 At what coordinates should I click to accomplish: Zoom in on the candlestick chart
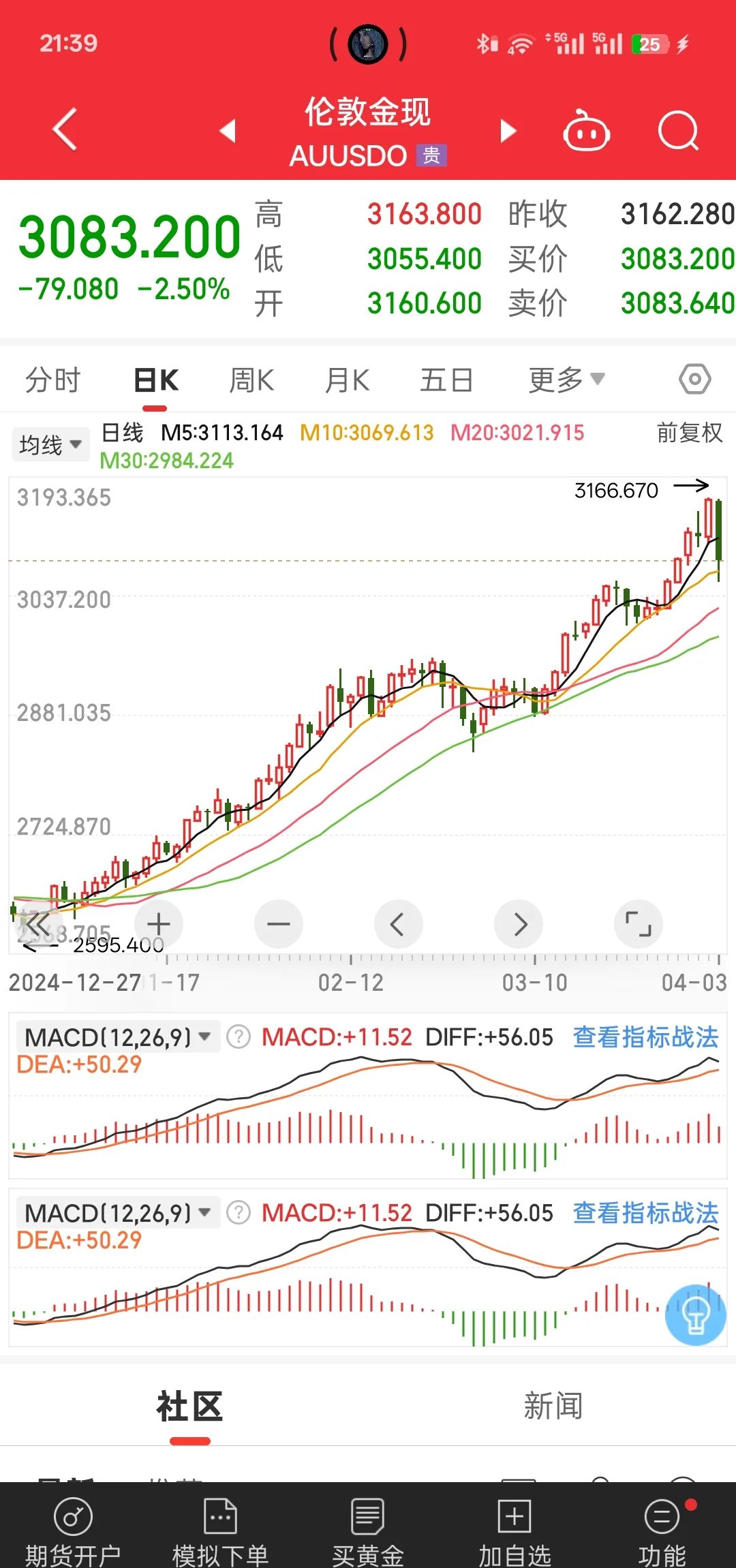pyautogui.click(x=158, y=924)
